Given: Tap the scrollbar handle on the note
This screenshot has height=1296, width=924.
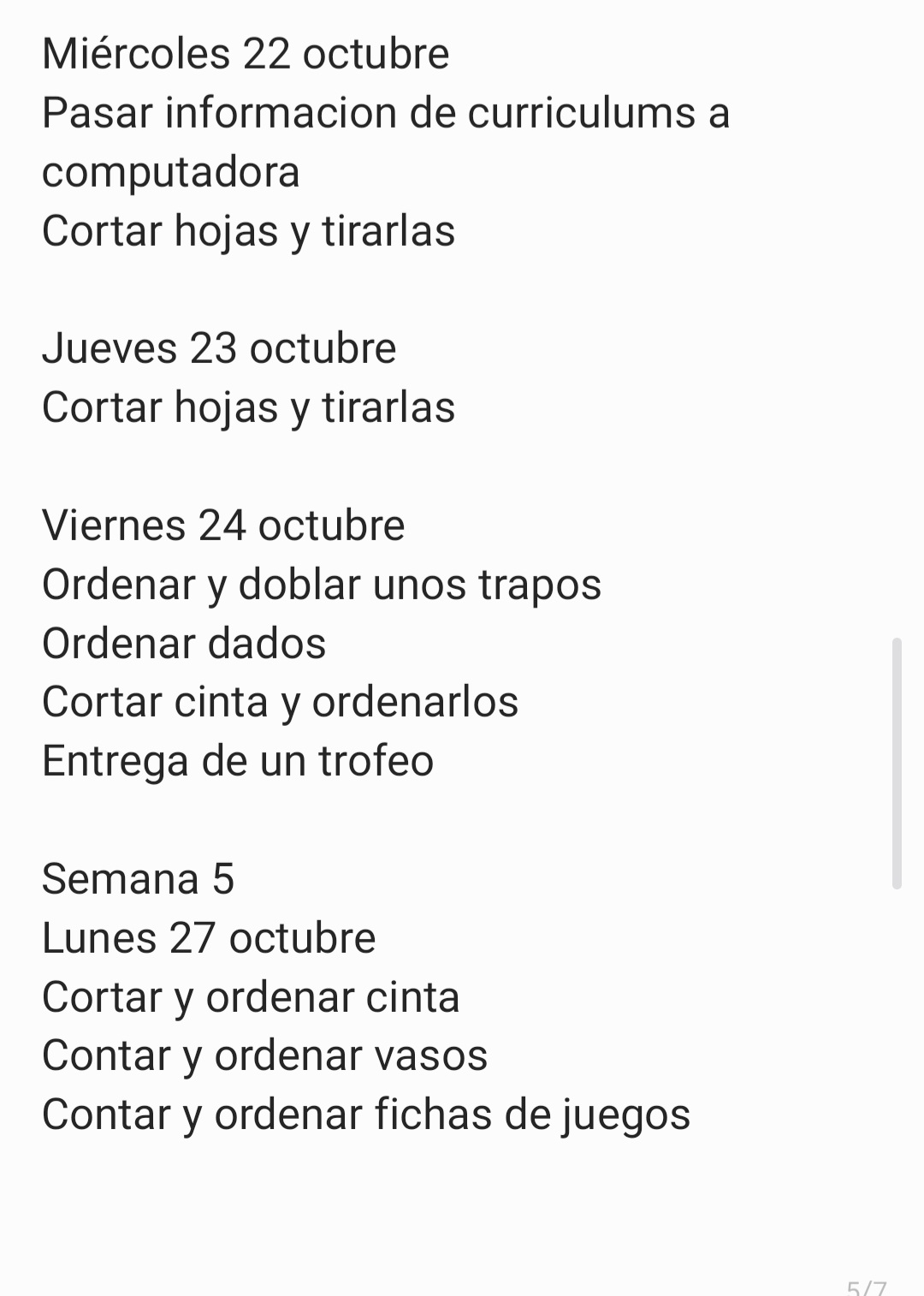Looking at the screenshot, I should 896,763.
